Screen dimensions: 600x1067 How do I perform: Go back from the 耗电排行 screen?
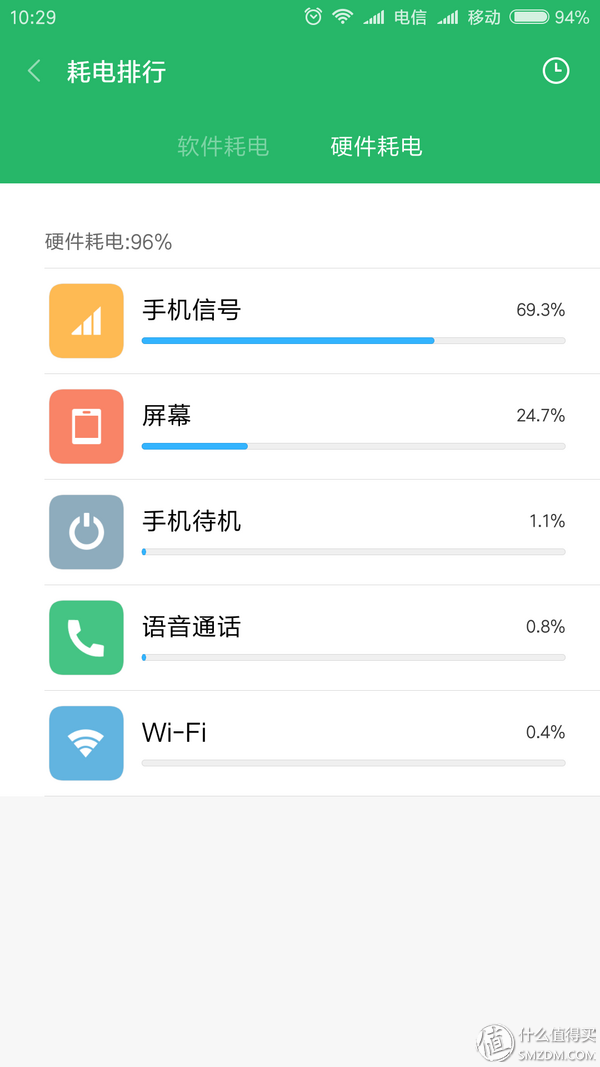coord(35,71)
